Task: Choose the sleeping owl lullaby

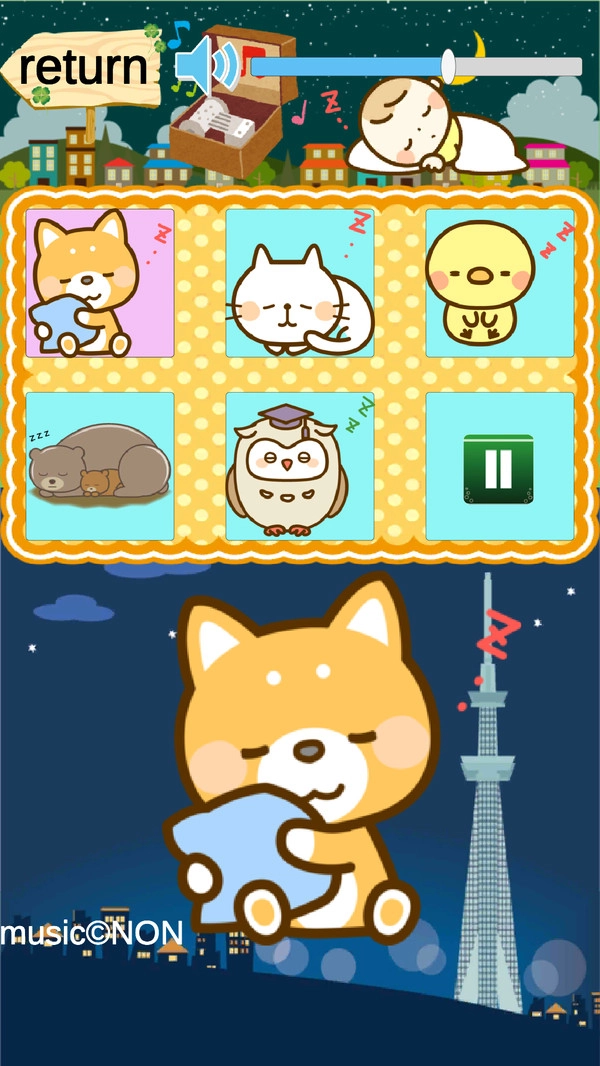Action: click(300, 466)
